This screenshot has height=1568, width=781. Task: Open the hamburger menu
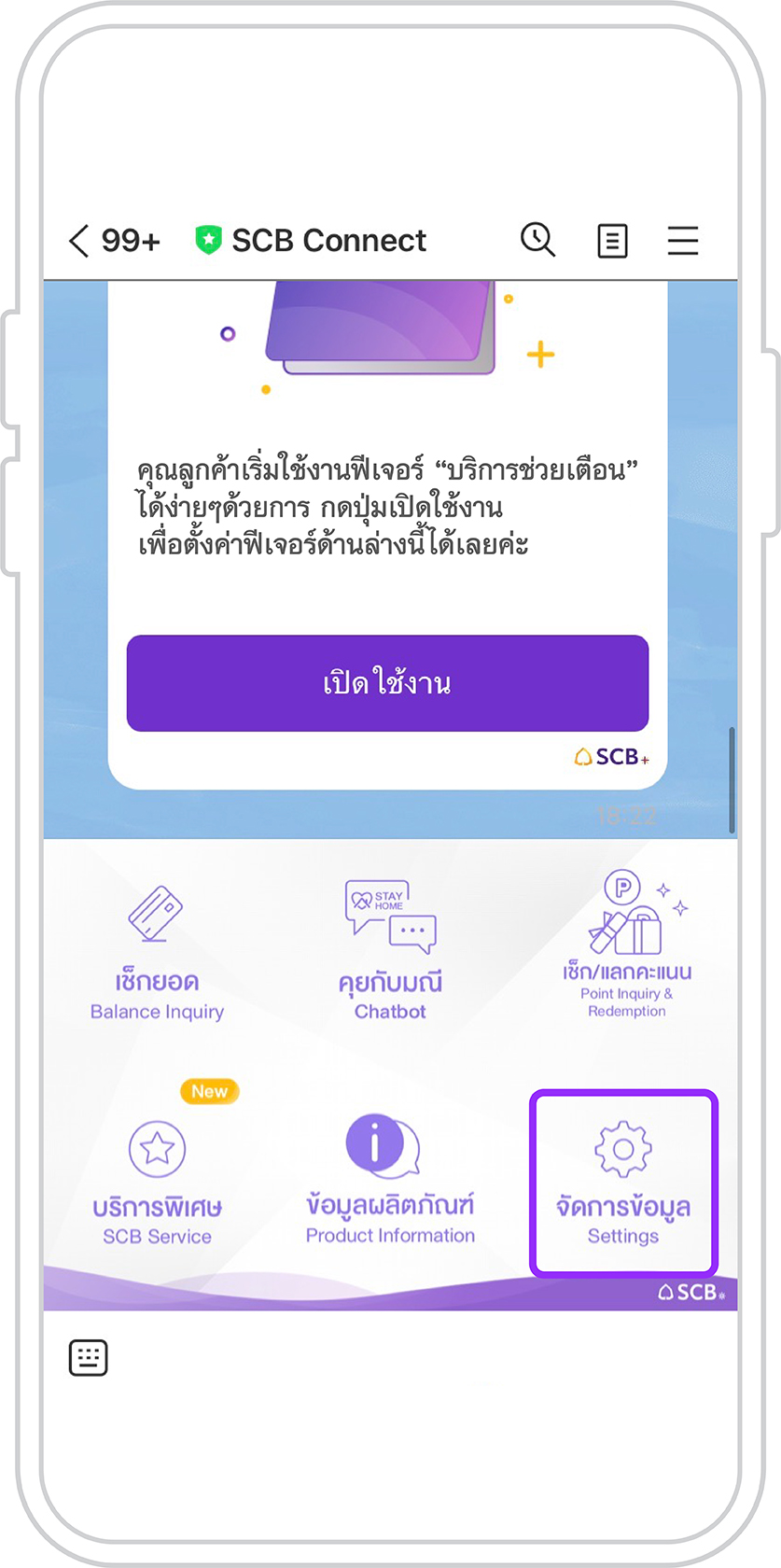[683, 241]
